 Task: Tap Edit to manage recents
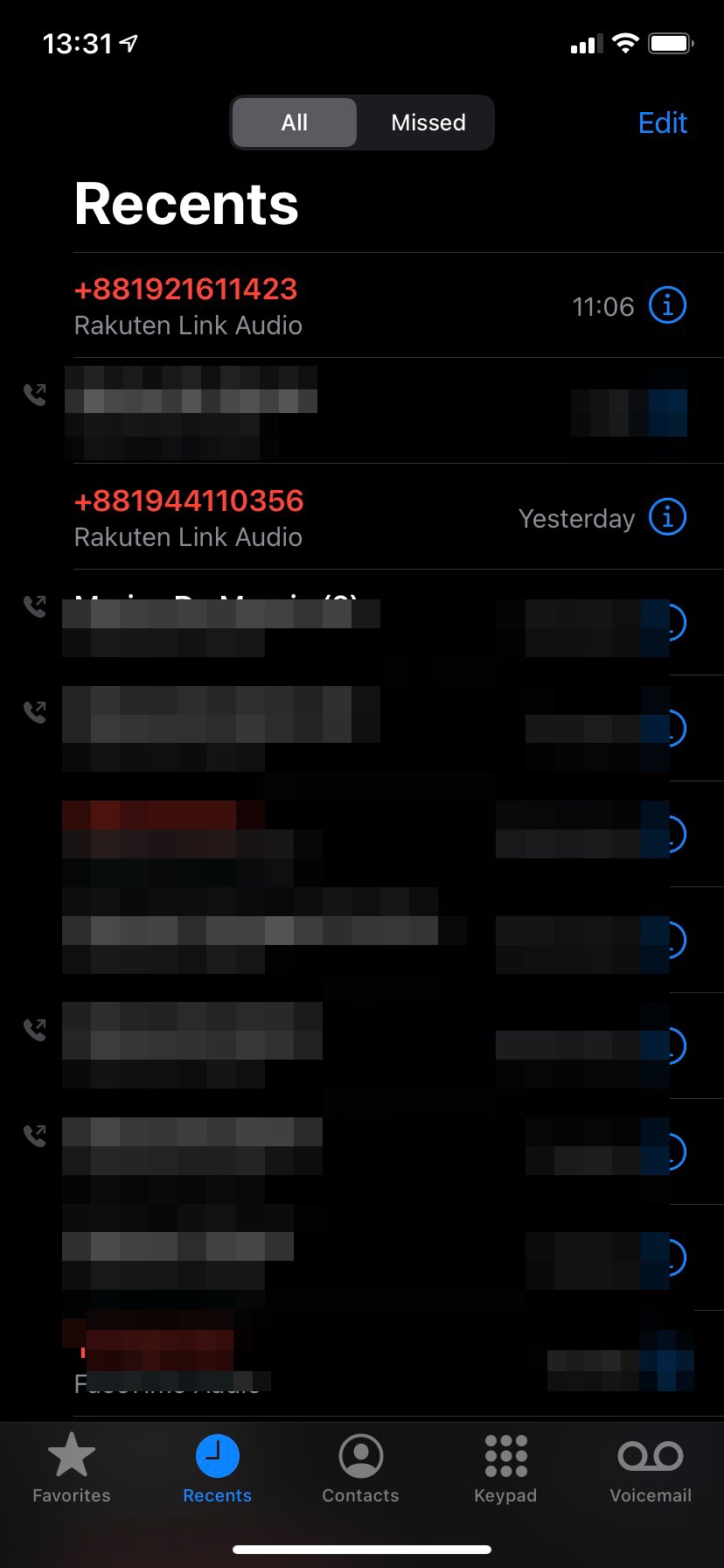[662, 122]
